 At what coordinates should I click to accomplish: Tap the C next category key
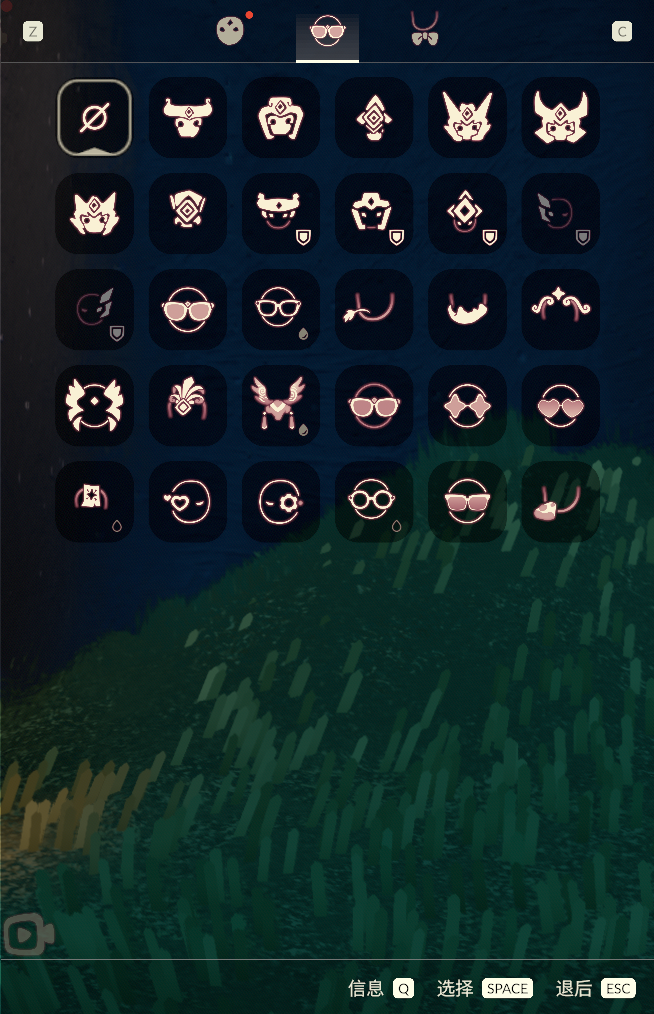(622, 32)
